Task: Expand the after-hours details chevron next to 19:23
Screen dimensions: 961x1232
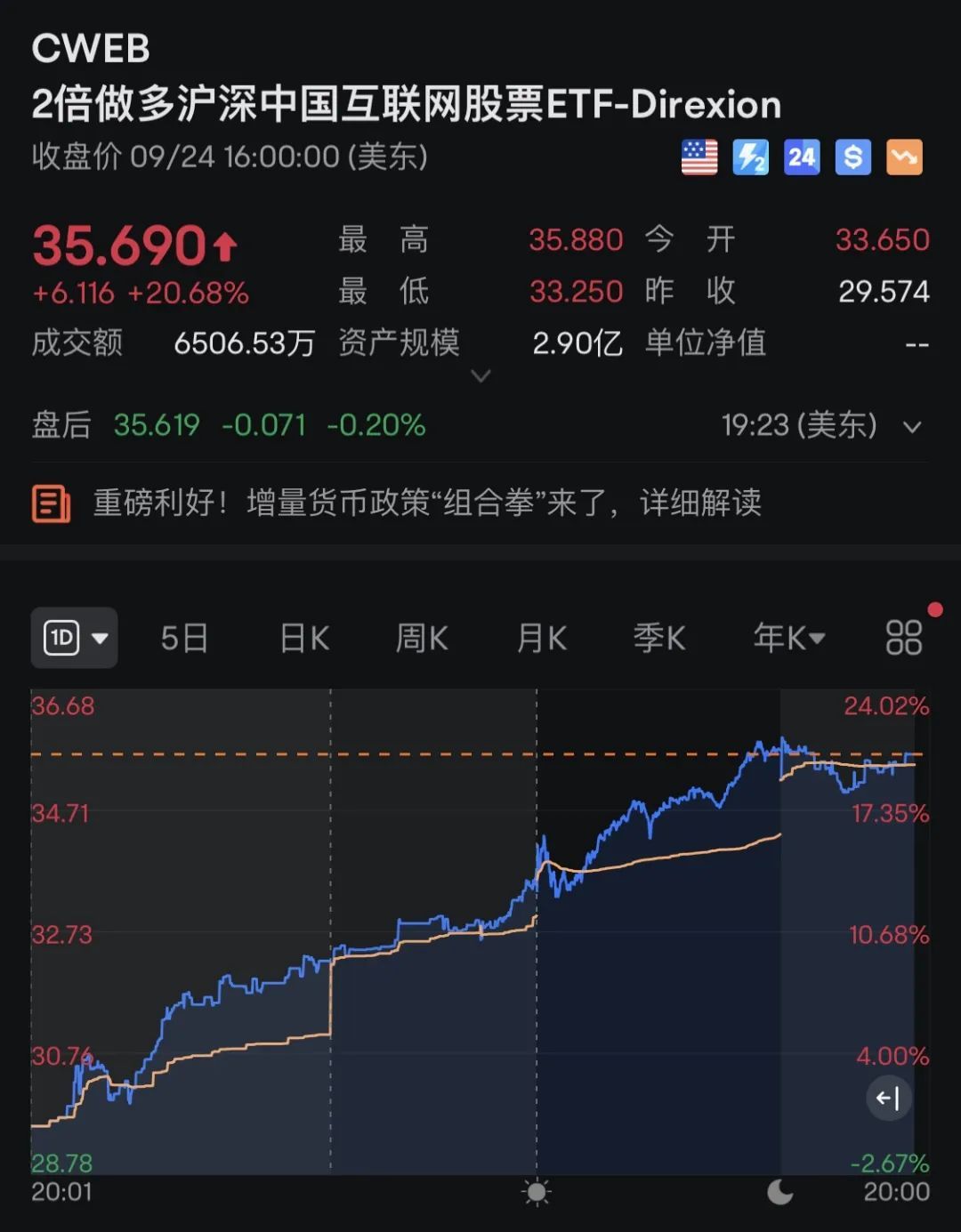Action: [913, 428]
